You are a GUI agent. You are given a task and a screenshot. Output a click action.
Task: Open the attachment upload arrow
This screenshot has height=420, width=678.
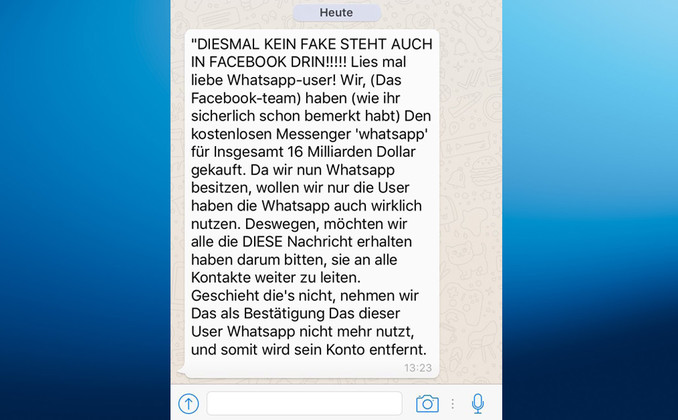pos(188,403)
